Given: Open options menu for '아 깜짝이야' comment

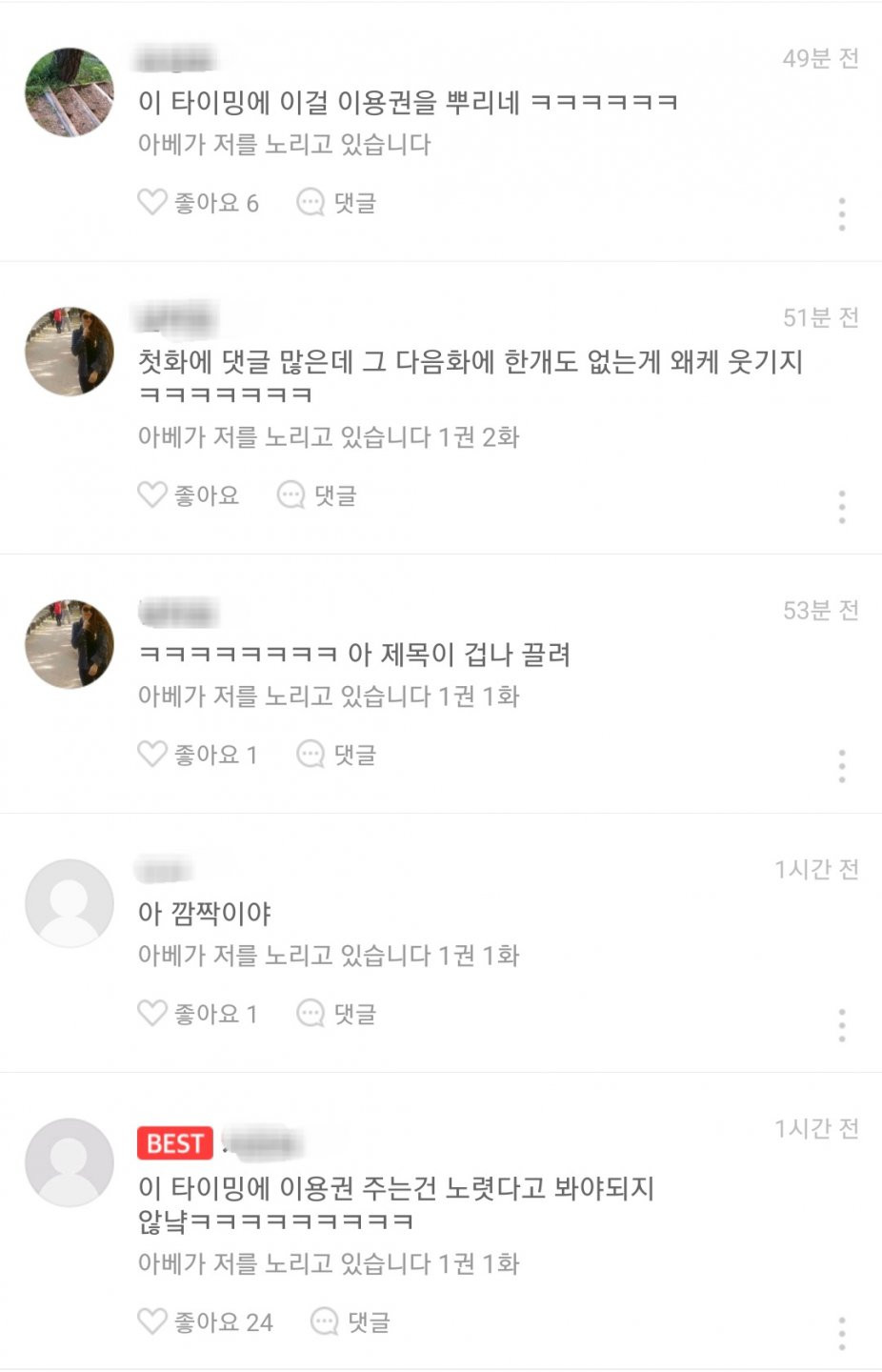Looking at the screenshot, I should (x=841, y=1025).
